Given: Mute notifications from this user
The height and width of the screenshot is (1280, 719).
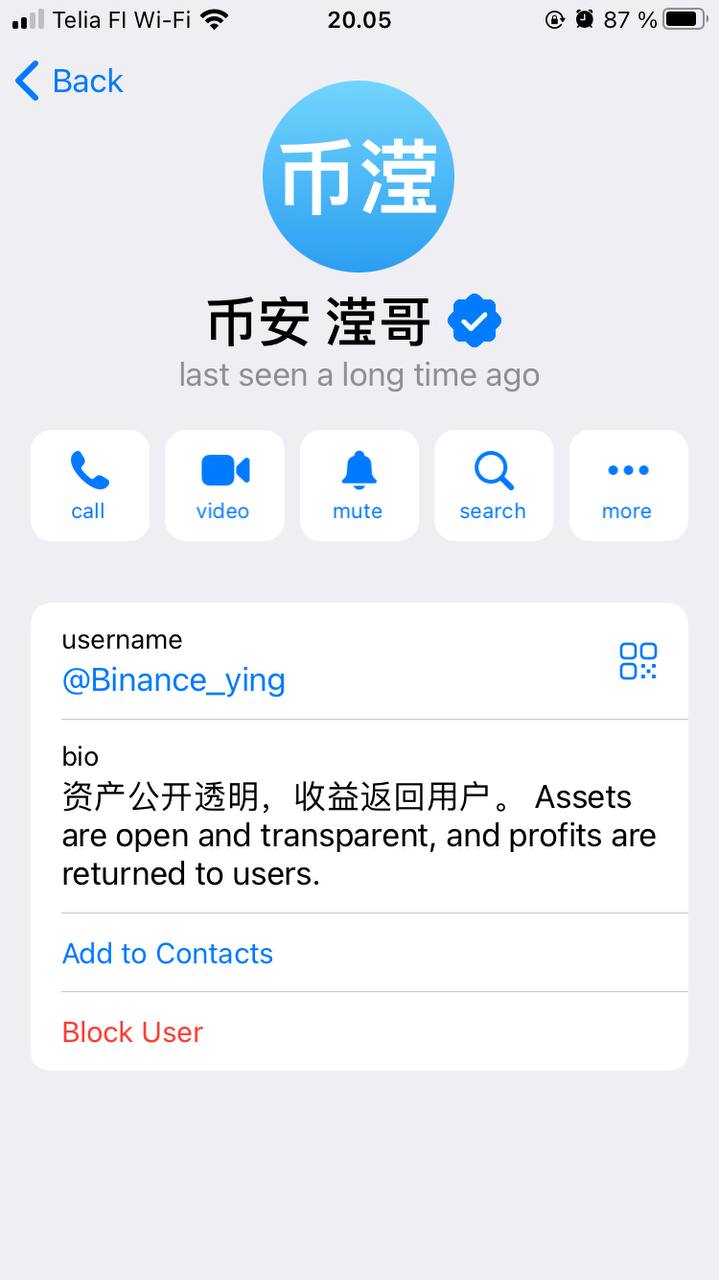Looking at the screenshot, I should [x=358, y=485].
